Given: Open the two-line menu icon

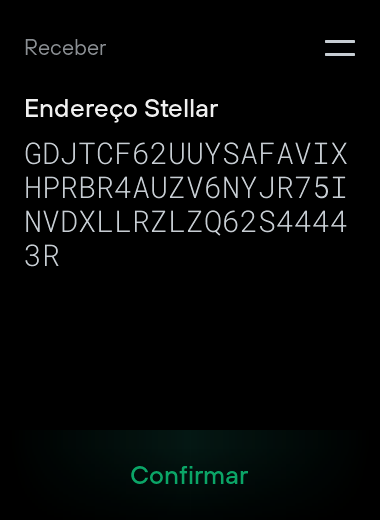Looking at the screenshot, I should click(340, 48).
